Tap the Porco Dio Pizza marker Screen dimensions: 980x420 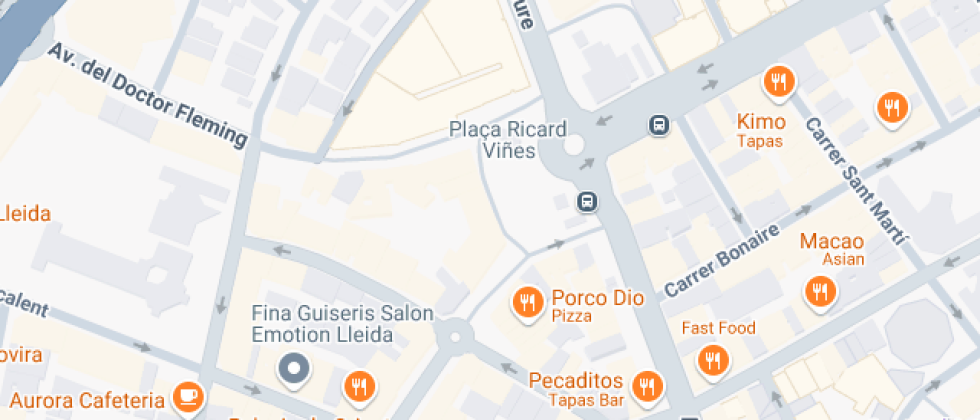pos(527,301)
